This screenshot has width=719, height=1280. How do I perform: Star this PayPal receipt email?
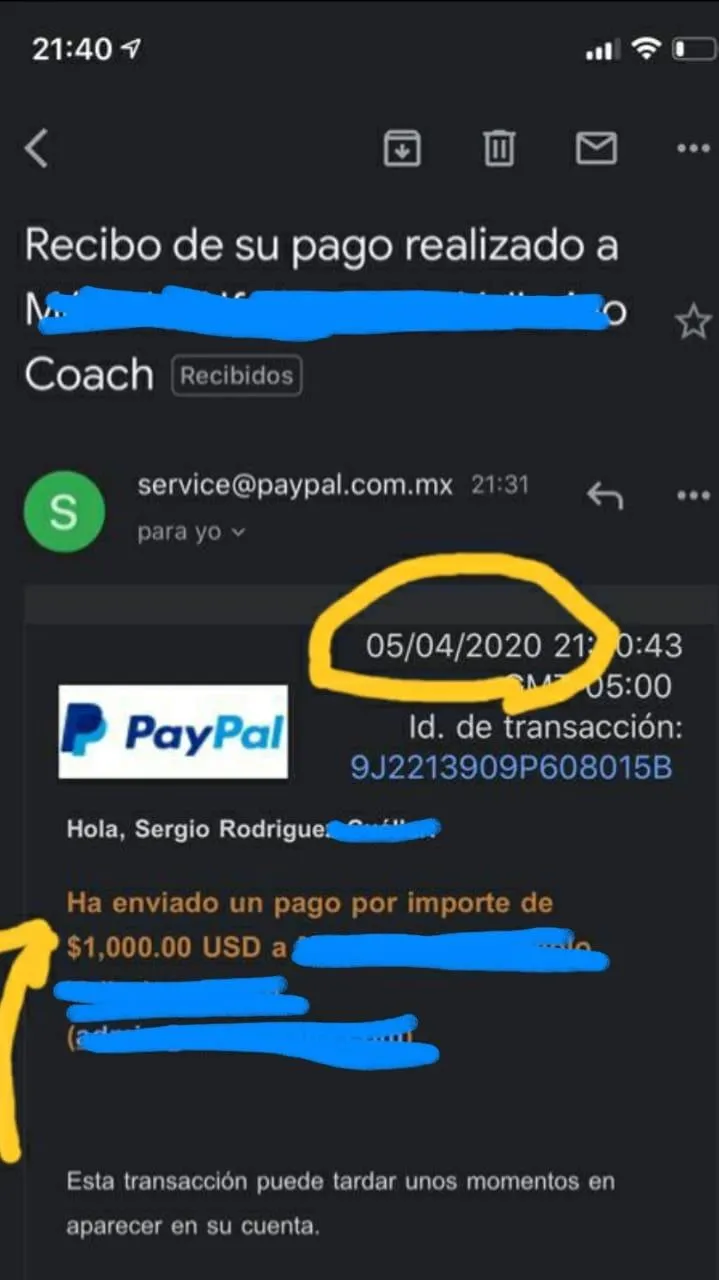(692, 323)
